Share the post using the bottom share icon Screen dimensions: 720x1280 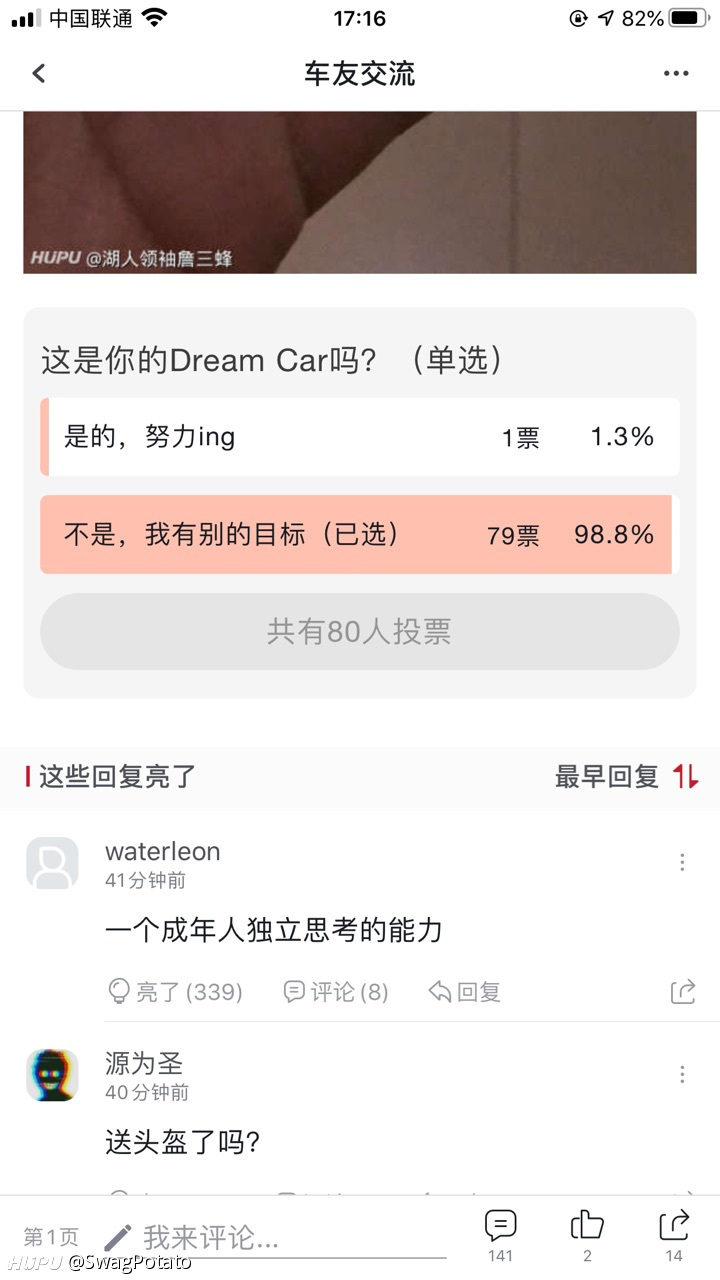[x=674, y=1236]
